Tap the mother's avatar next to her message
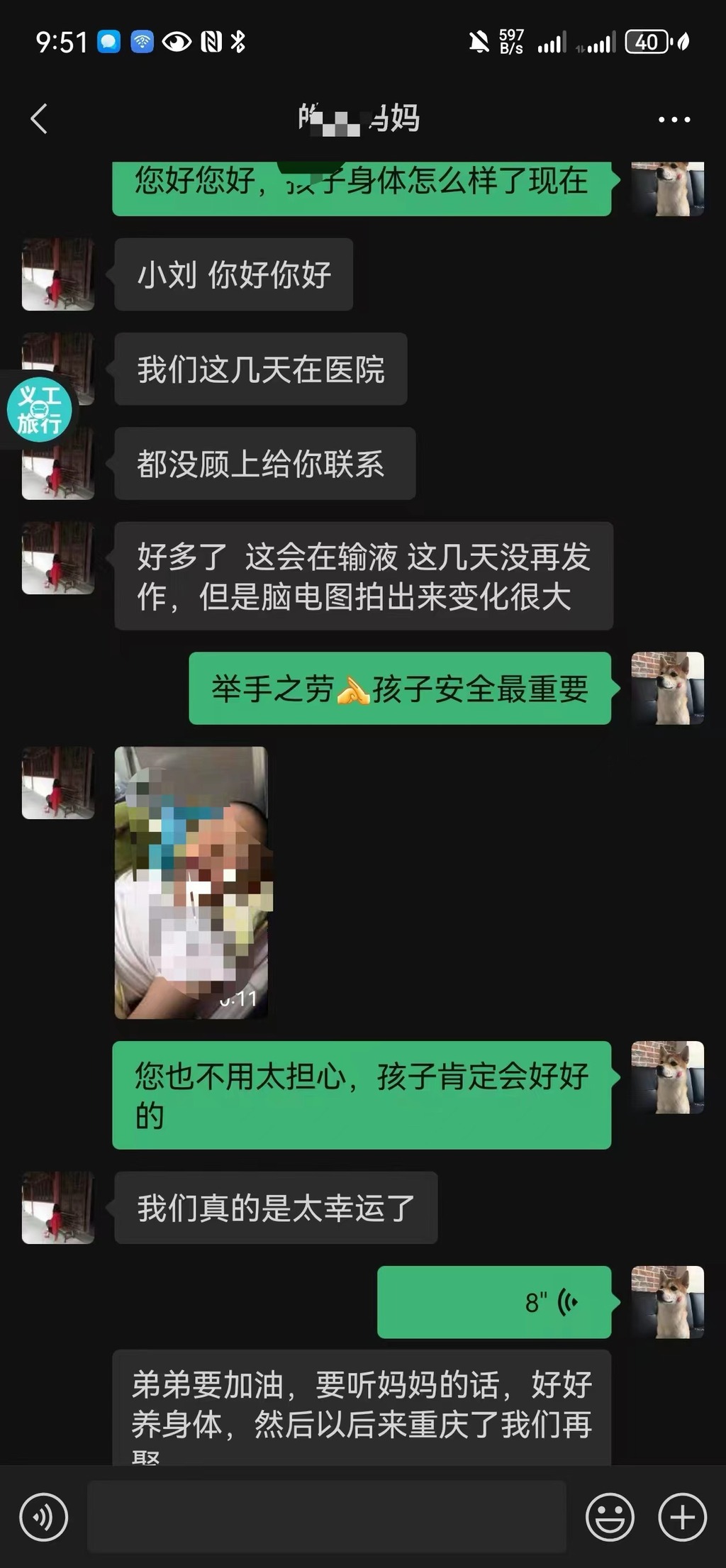Image resolution: width=726 pixels, height=1568 pixels. (57, 275)
